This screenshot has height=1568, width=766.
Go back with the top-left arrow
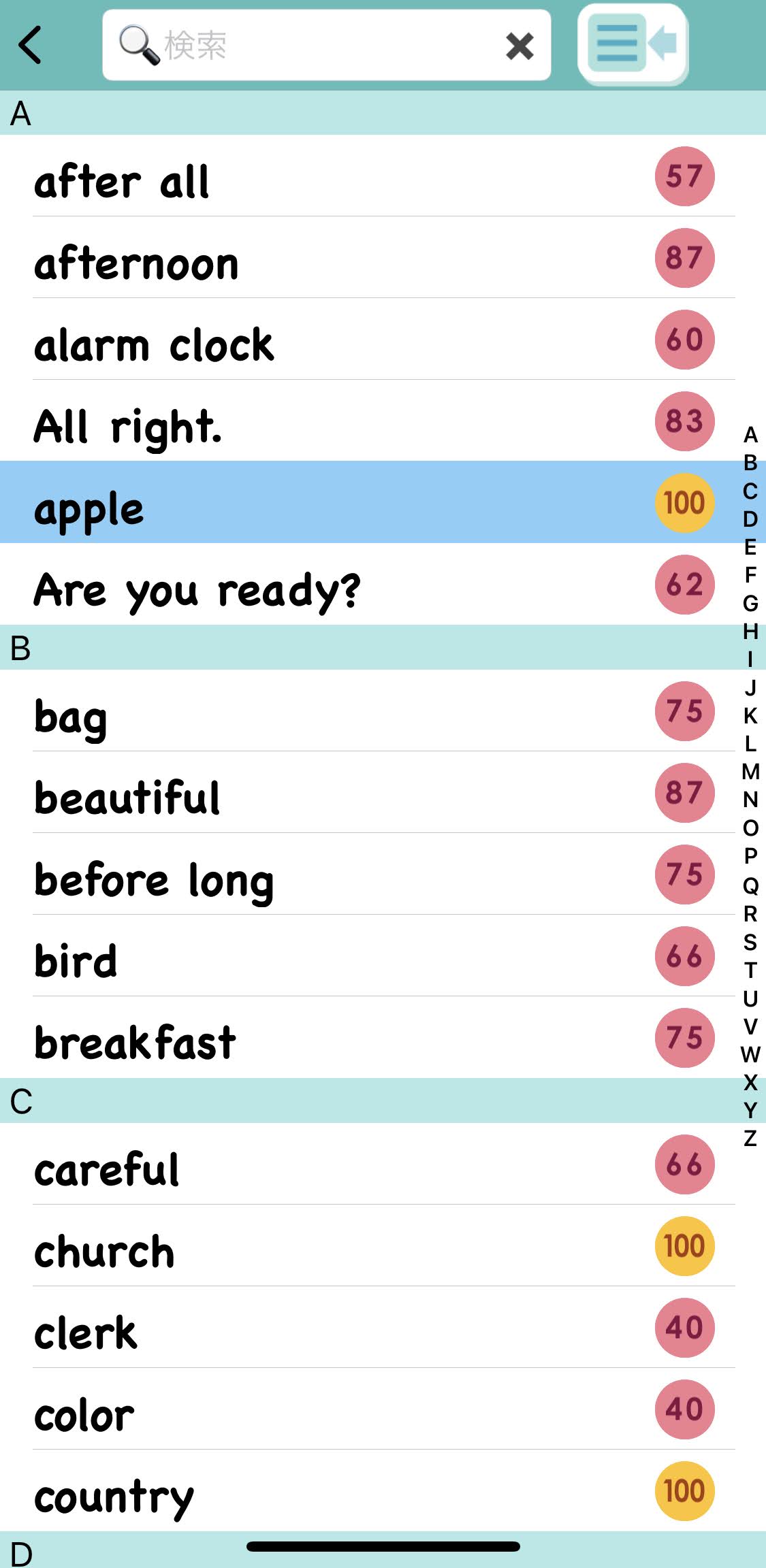(31, 45)
